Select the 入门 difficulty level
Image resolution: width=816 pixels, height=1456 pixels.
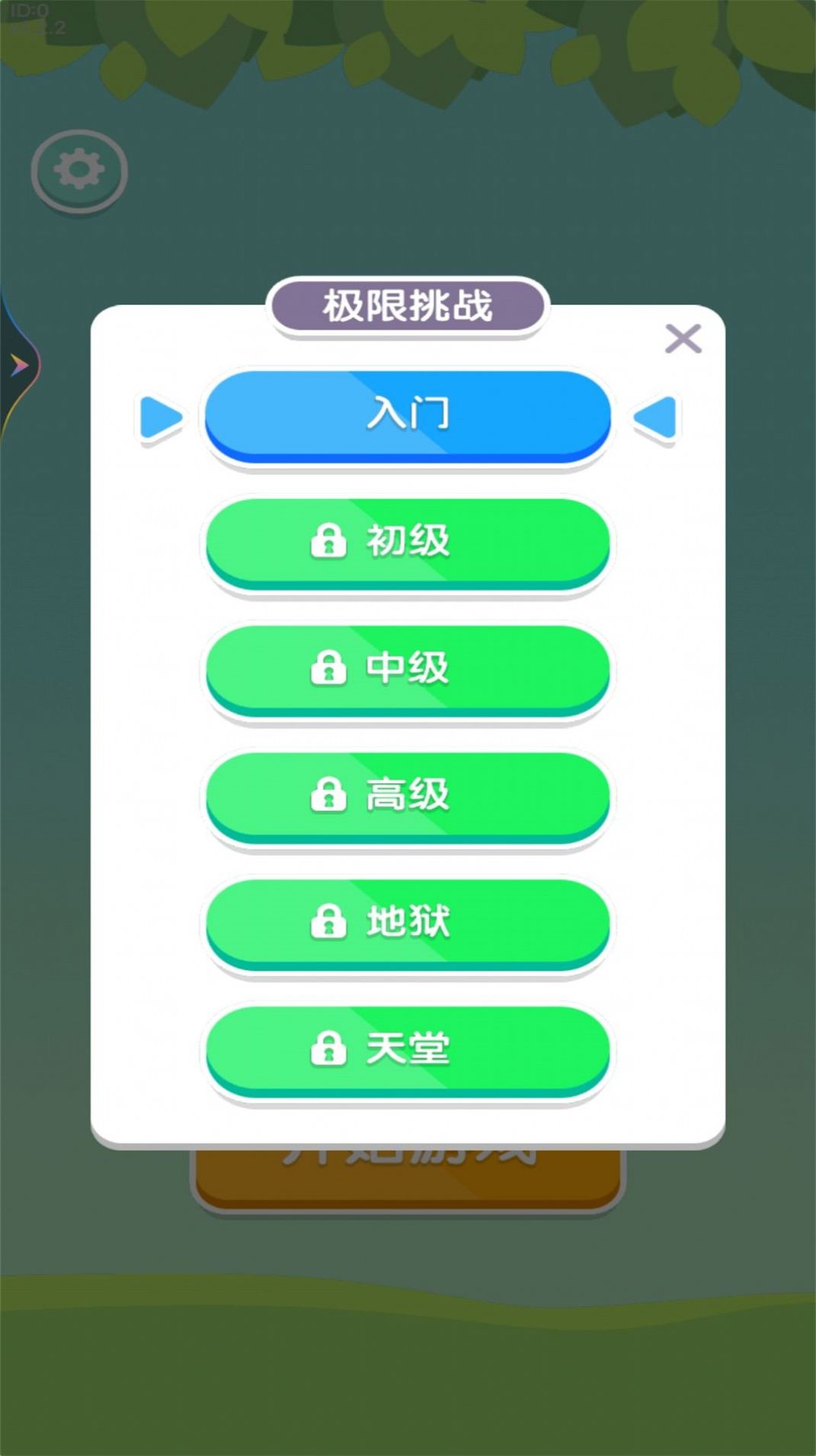[x=408, y=415]
